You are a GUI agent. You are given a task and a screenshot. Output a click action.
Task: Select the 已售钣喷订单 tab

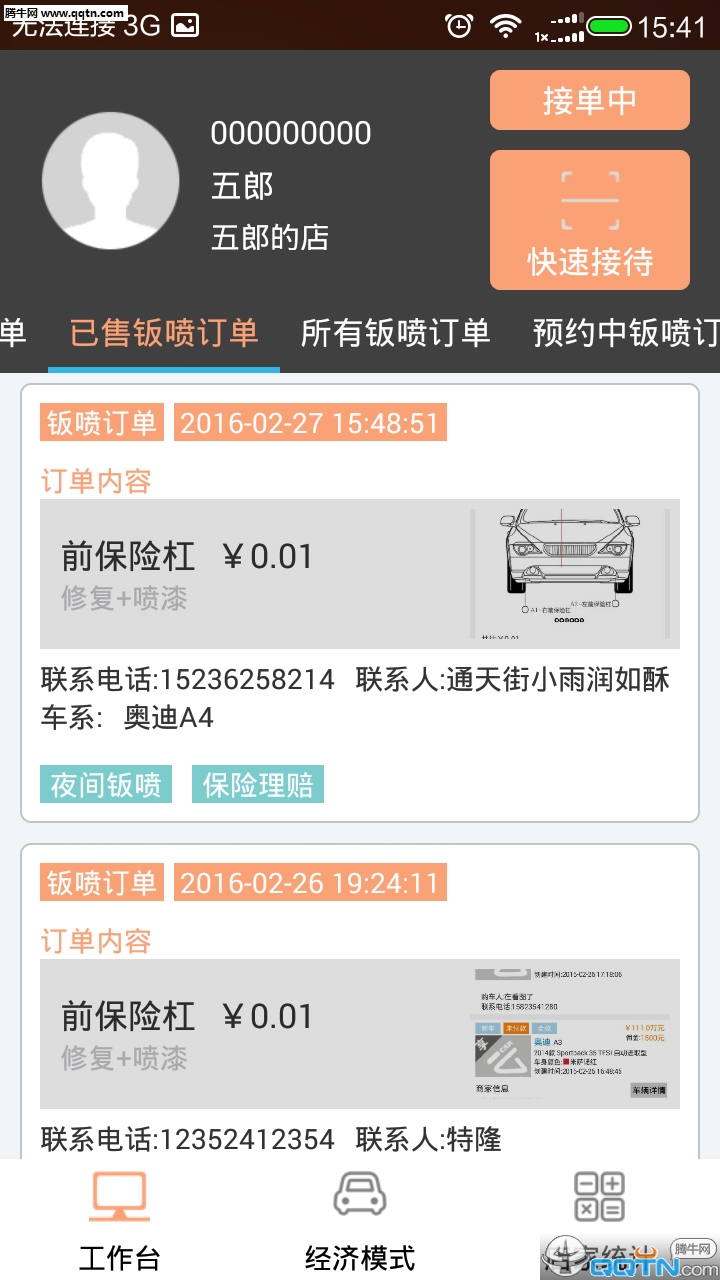click(165, 334)
